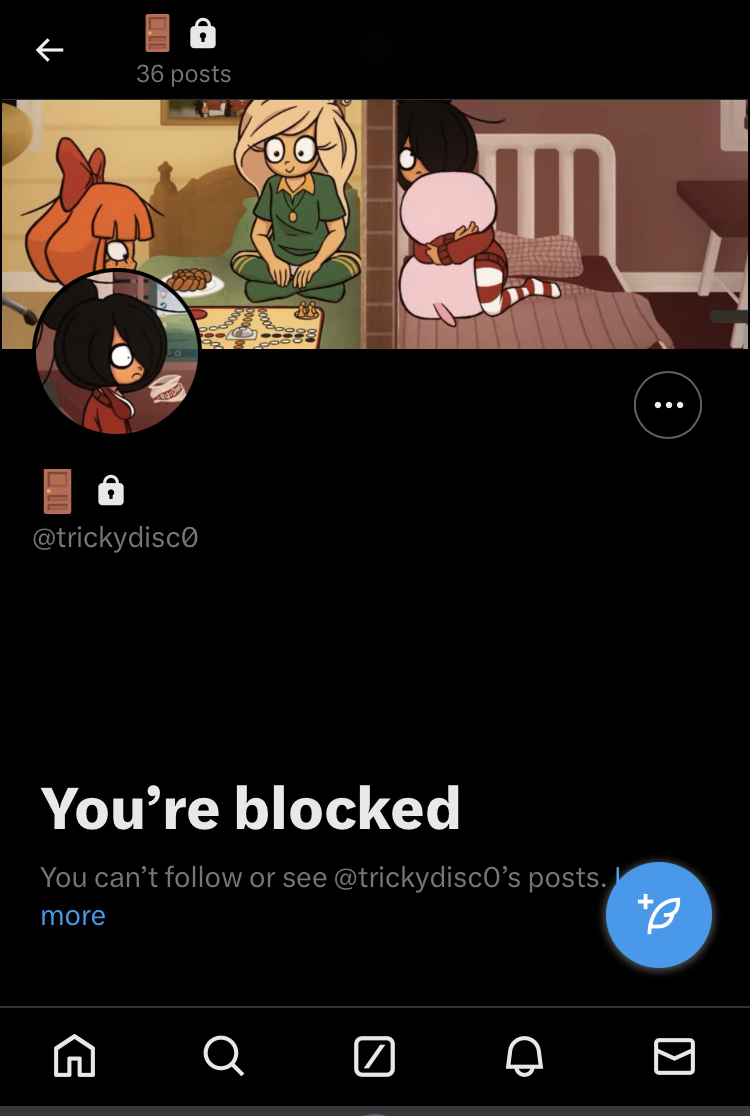
Task: Open the Messages envelope tab
Action: pos(674,1056)
